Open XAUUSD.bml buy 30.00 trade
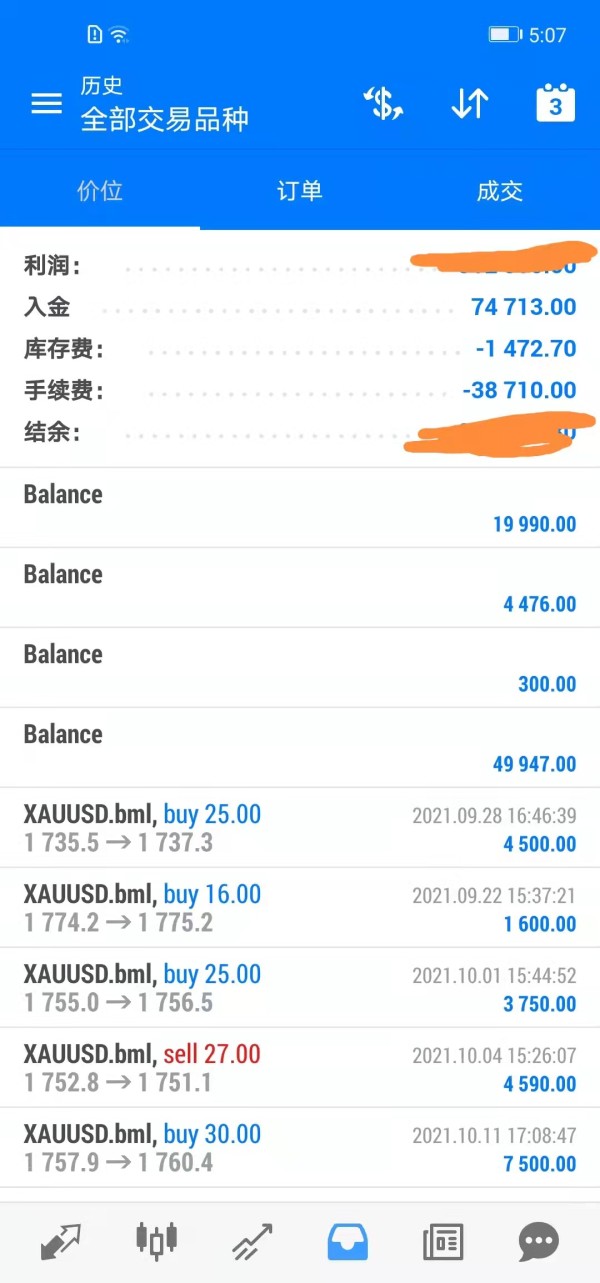The height and width of the screenshot is (1283, 600). (x=300, y=1148)
